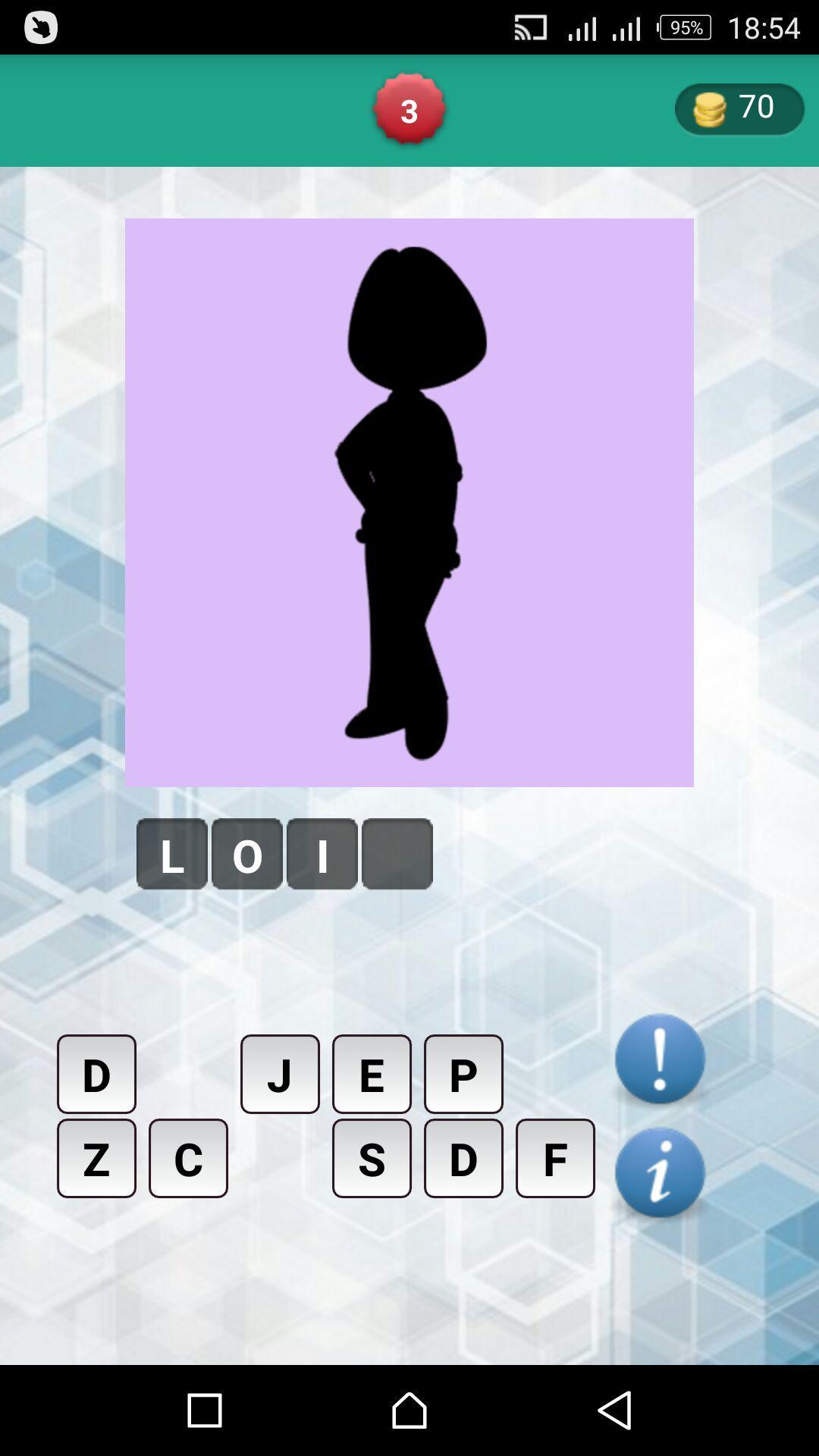Screen dimensions: 819x1456
Task: Tap the red level 3 badge
Action: pyautogui.click(x=409, y=111)
